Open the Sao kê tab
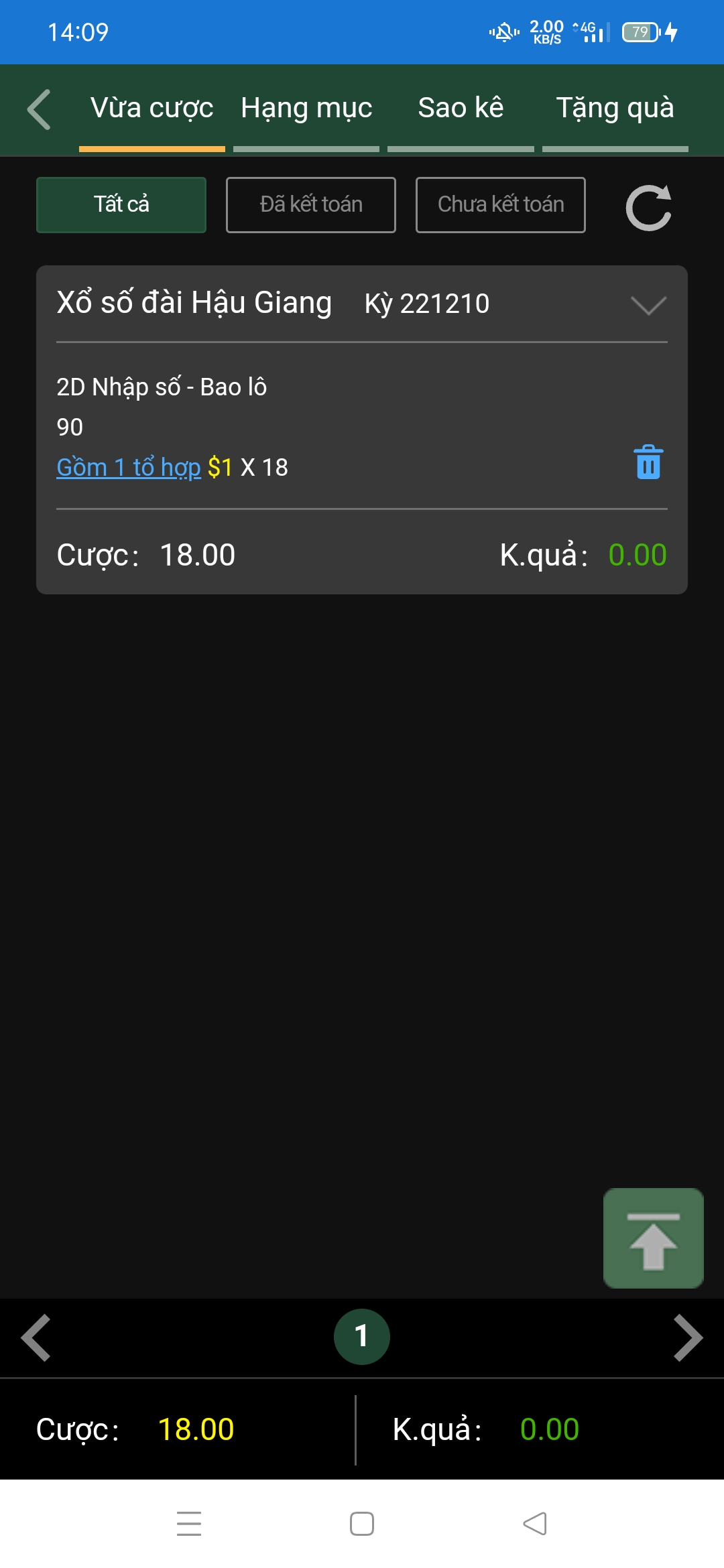The image size is (724, 1568). pos(461,109)
